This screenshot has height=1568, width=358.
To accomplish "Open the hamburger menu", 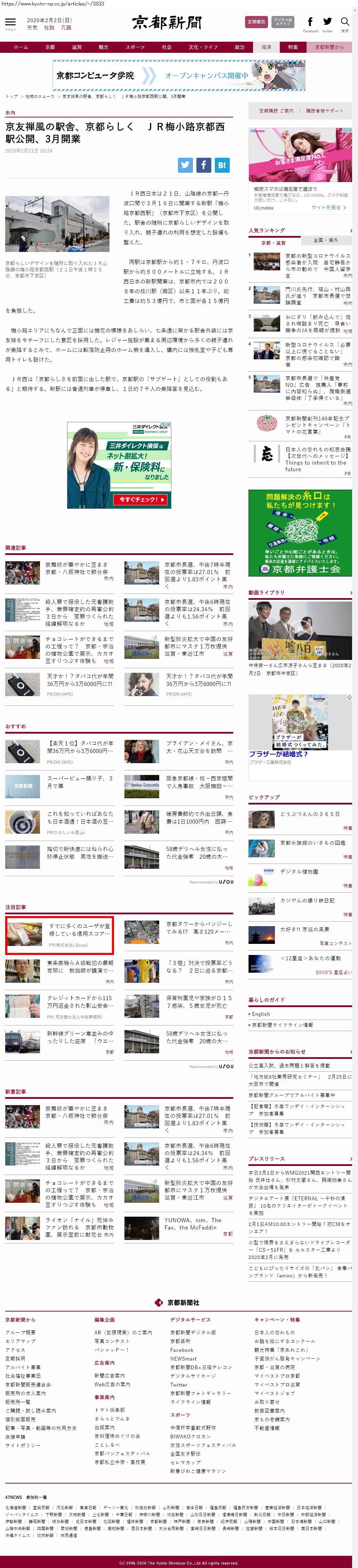I will [10, 23].
